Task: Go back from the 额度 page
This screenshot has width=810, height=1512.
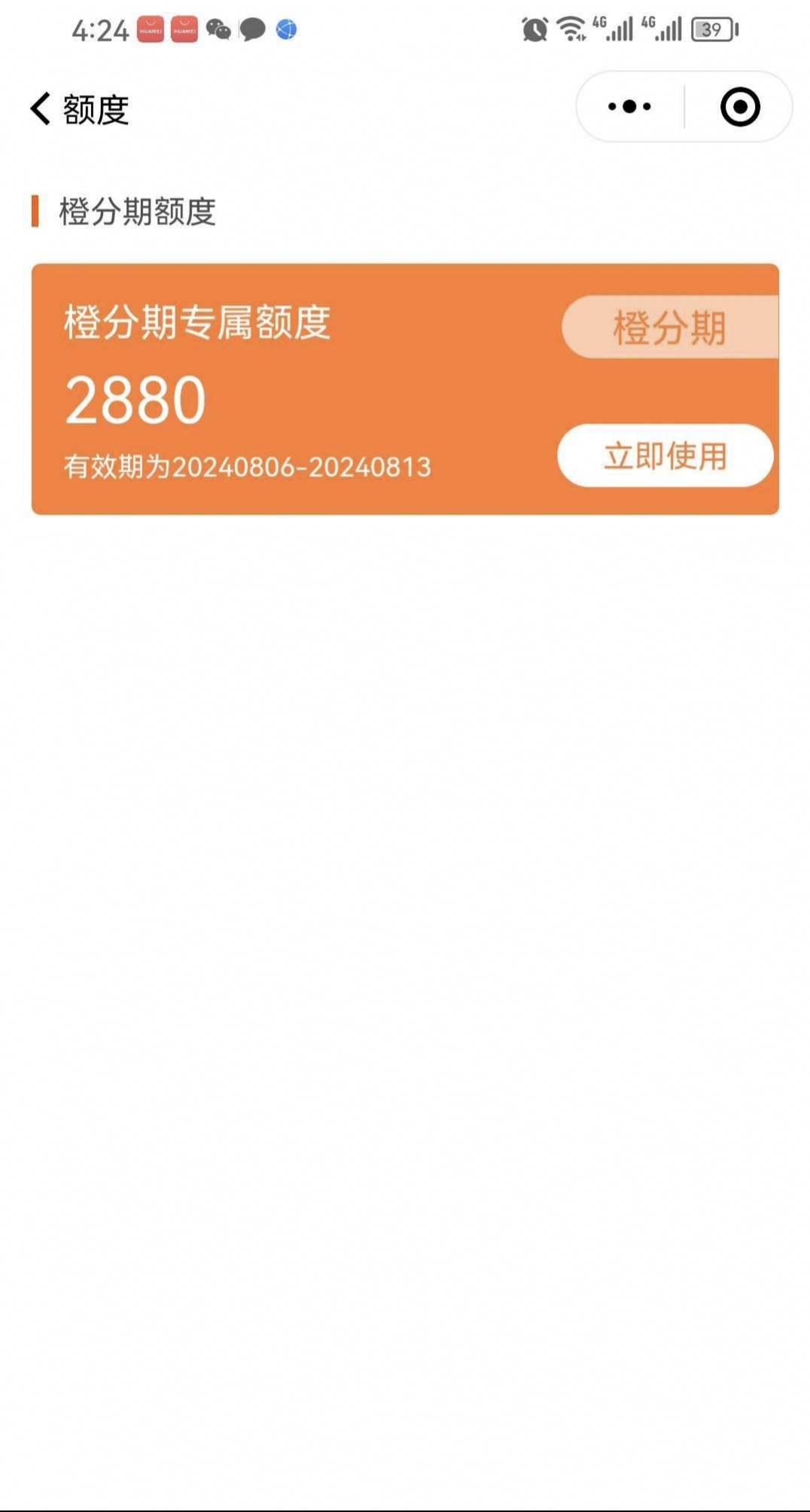Action: [41, 108]
